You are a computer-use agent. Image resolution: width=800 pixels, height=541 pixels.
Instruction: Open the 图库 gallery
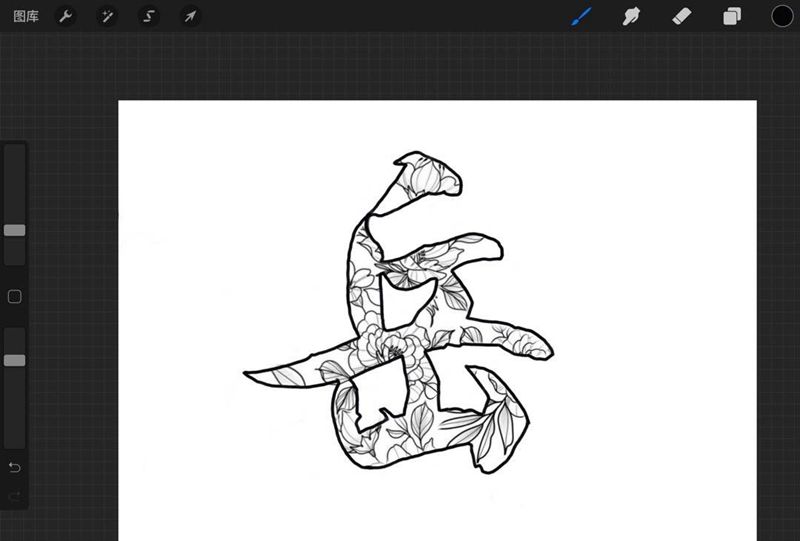click(26, 17)
